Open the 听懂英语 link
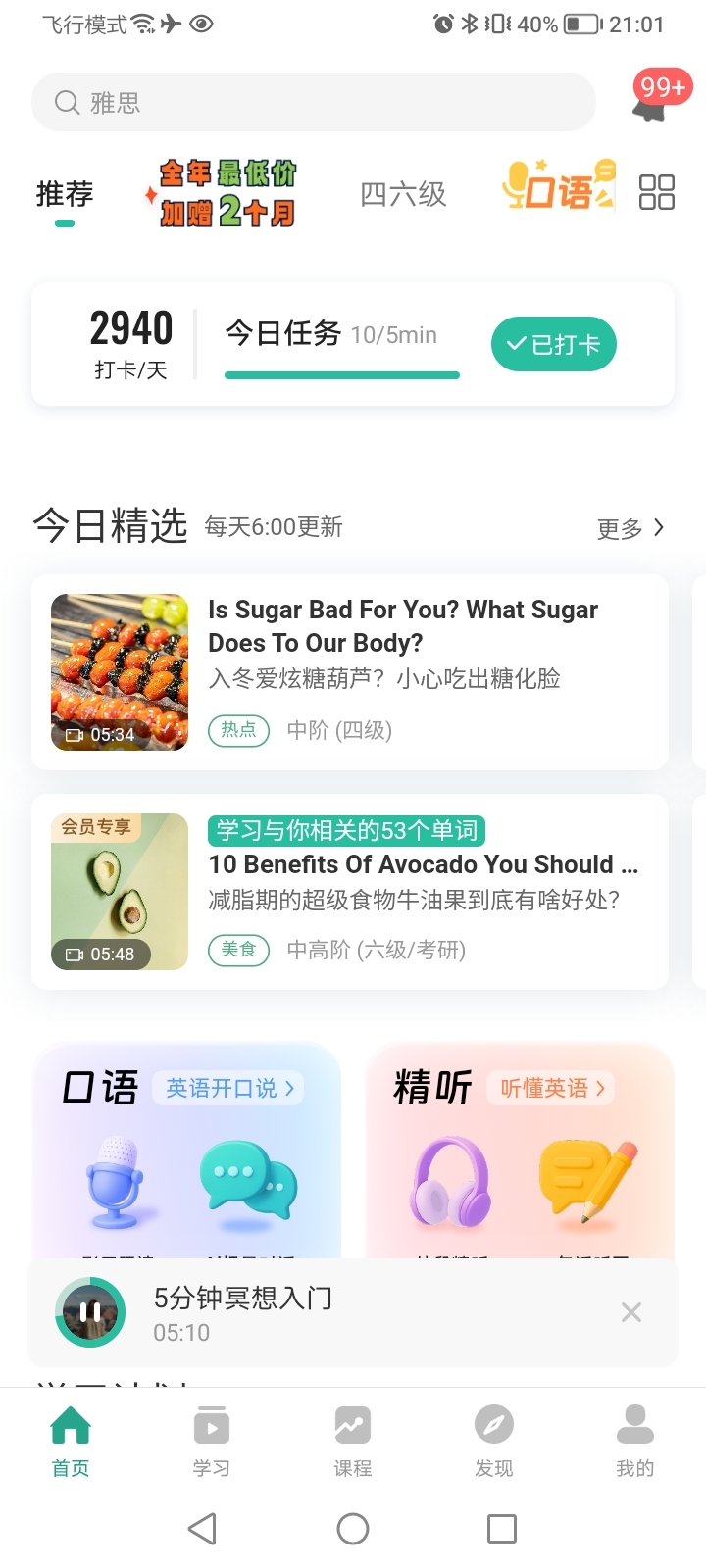The height and width of the screenshot is (1568, 706). pyautogui.click(x=551, y=1088)
